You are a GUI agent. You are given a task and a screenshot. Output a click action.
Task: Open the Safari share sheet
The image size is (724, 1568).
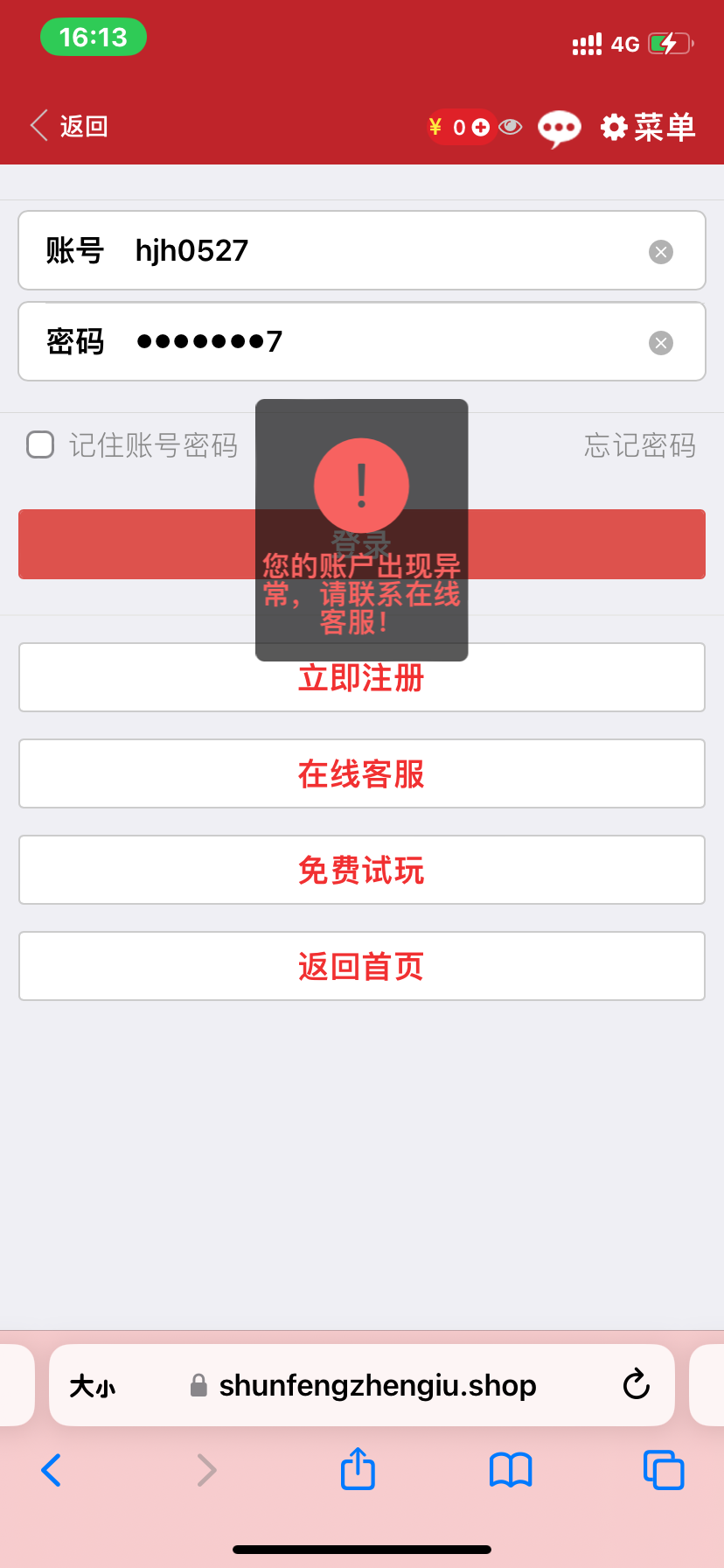point(358,1469)
